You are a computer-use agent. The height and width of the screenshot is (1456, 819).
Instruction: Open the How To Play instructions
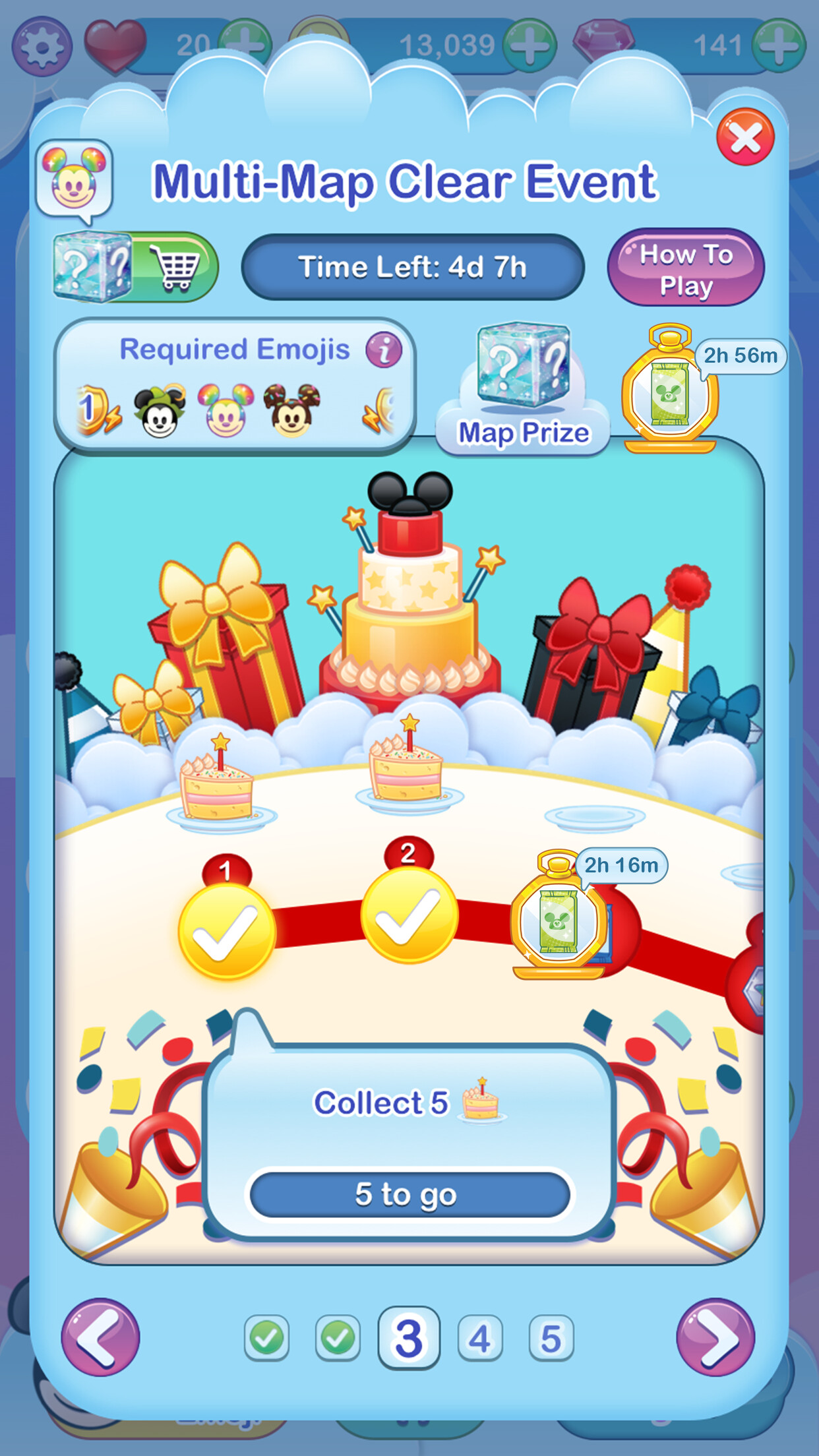pyautogui.click(x=686, y=268)
